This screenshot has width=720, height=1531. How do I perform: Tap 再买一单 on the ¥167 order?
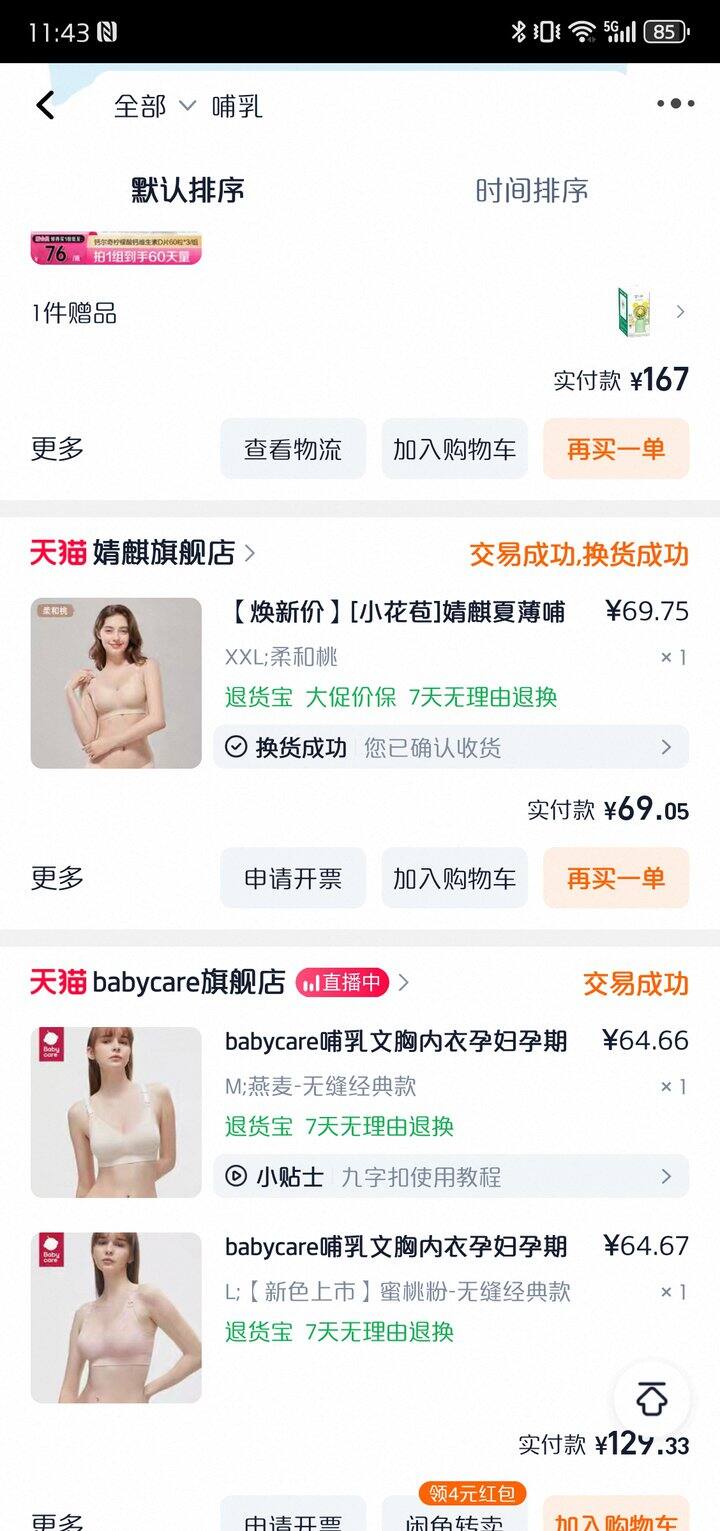(x=616, y=449)
